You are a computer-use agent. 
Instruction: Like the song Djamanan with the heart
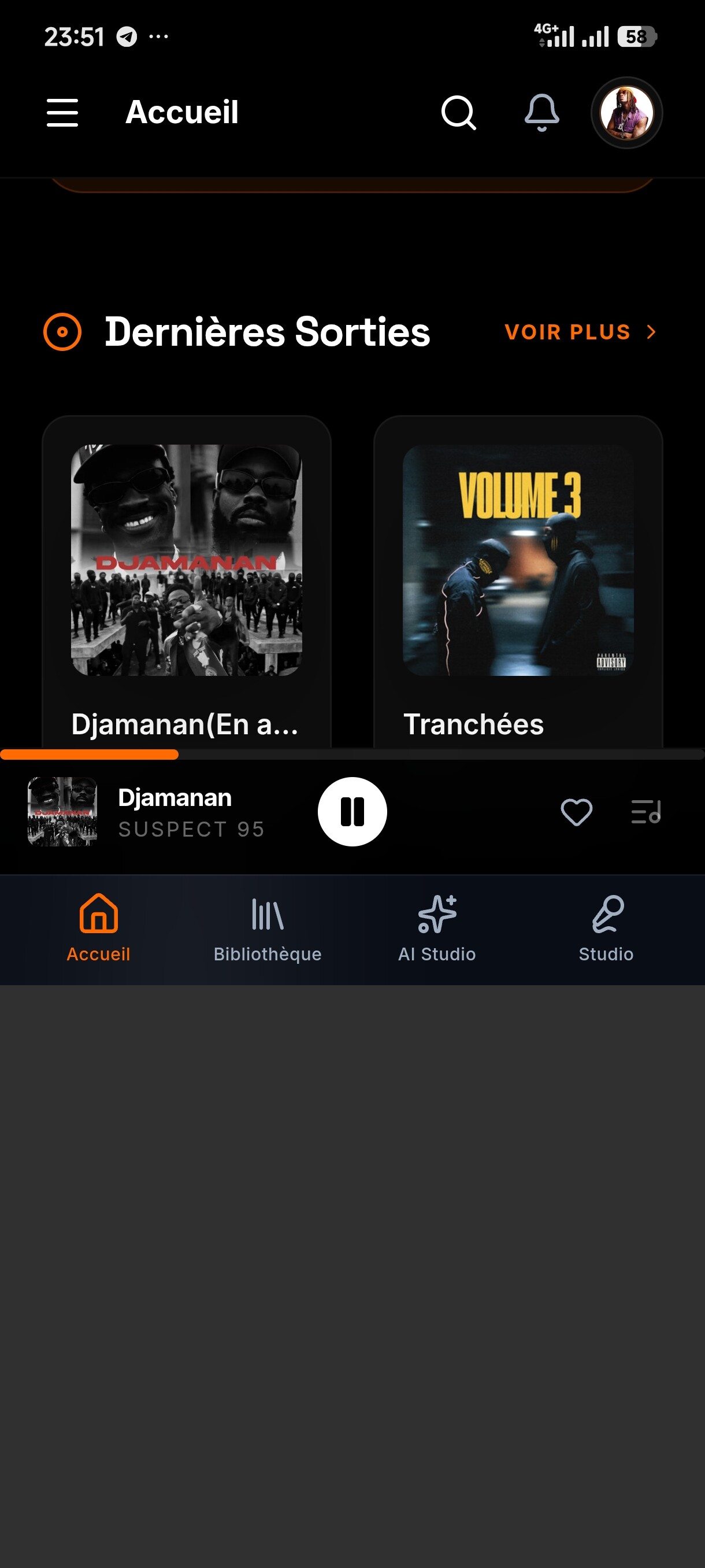[576, 812]
